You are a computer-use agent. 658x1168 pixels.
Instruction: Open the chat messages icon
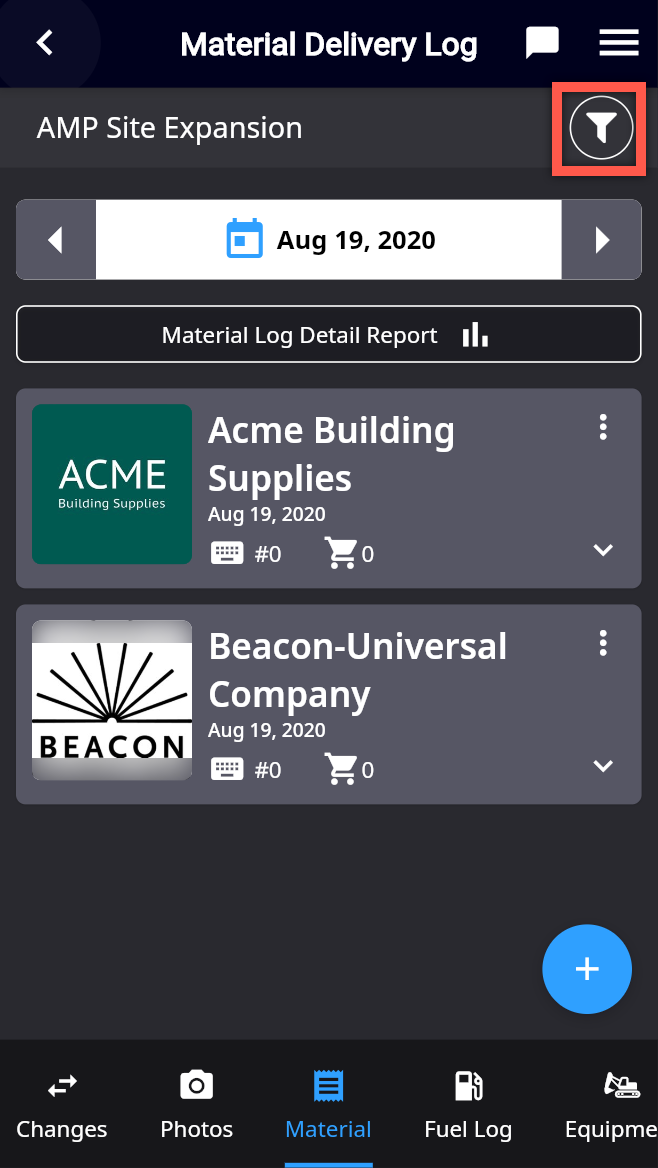(x=542, y=43)
